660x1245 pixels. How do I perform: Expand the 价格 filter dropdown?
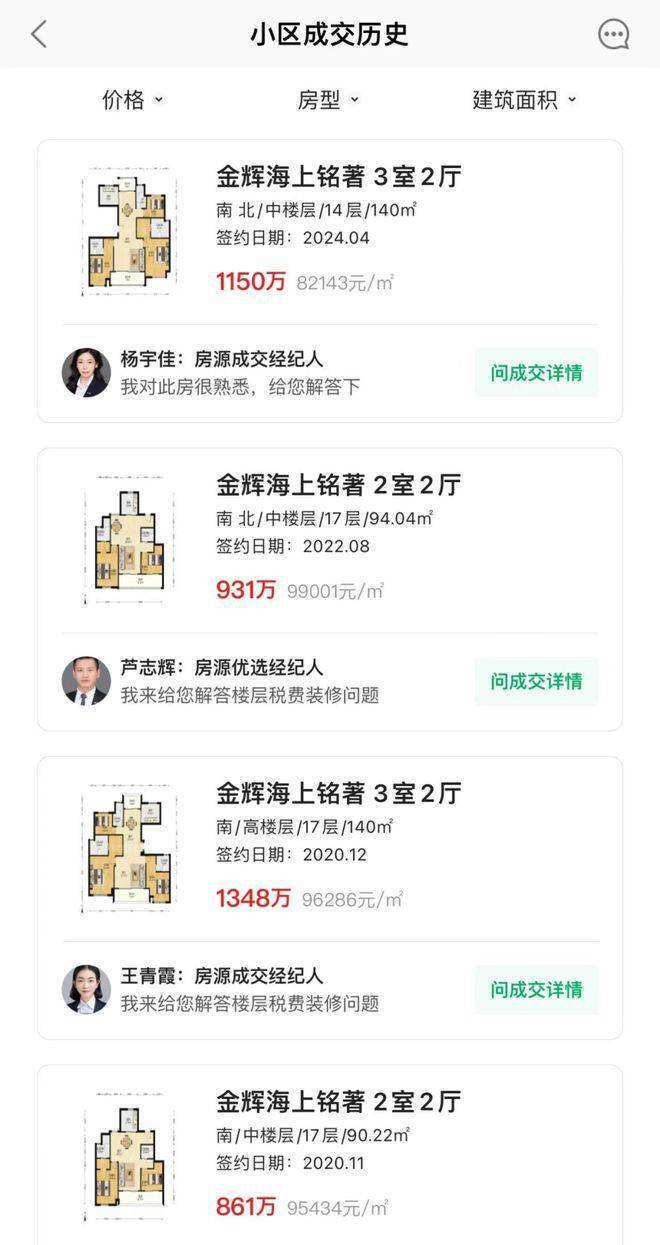click(x=132, y=100)
